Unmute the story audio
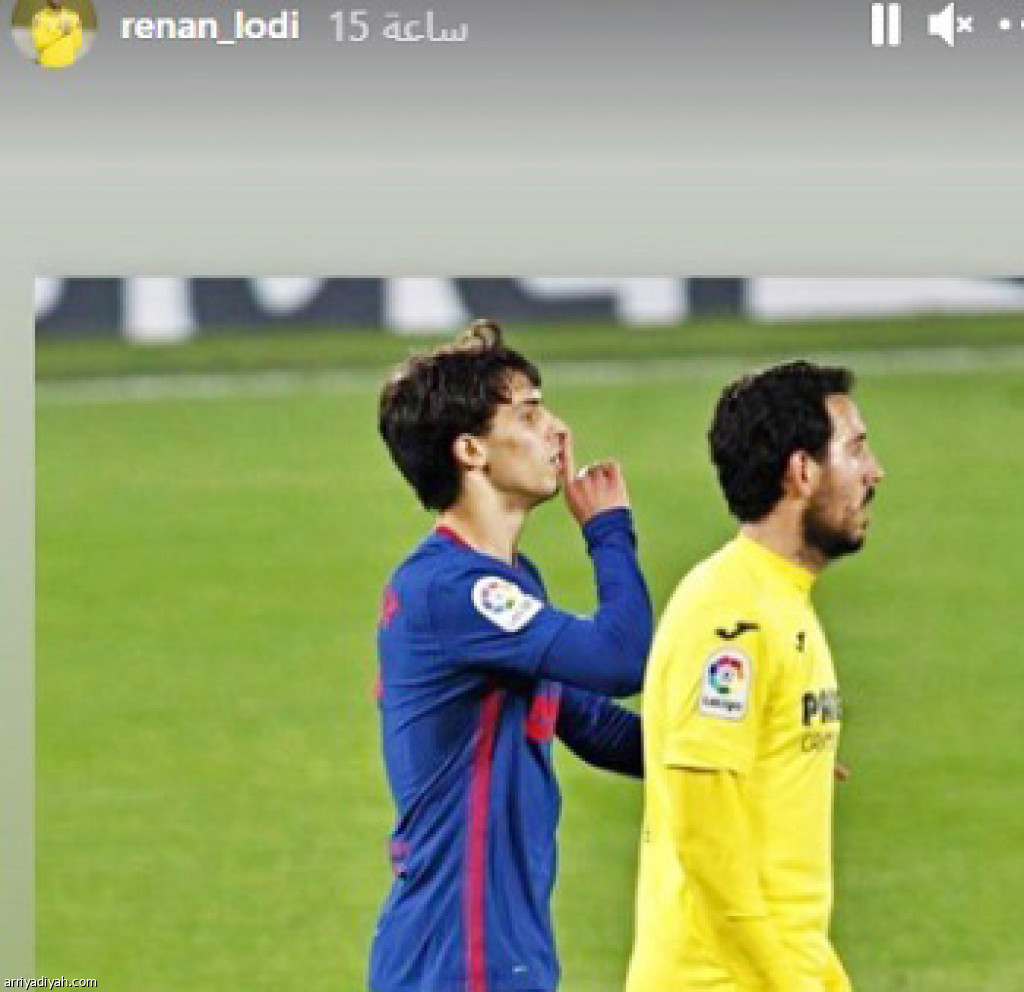Image resolution: width=1024 pixels, height=992 pixels. tap(949, 25)
